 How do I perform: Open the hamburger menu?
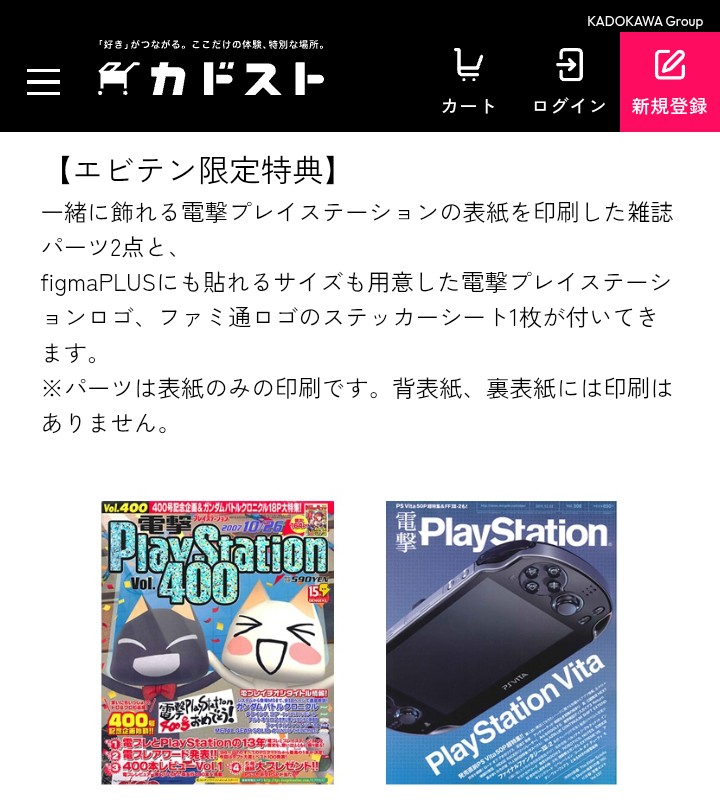click(x=43, y=82)
